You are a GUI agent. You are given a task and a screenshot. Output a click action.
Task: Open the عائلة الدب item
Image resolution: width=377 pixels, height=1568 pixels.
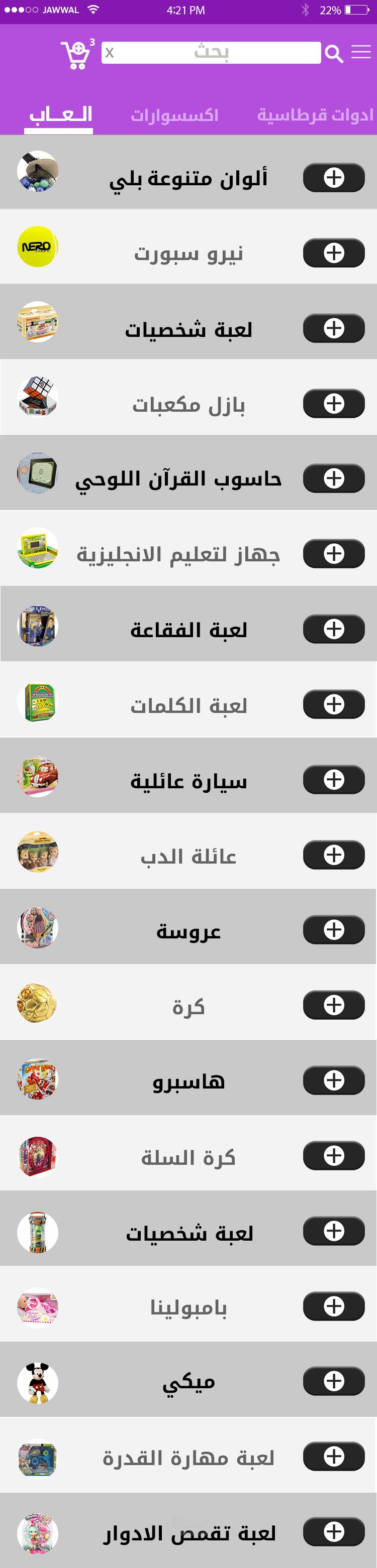pos(188,857)
